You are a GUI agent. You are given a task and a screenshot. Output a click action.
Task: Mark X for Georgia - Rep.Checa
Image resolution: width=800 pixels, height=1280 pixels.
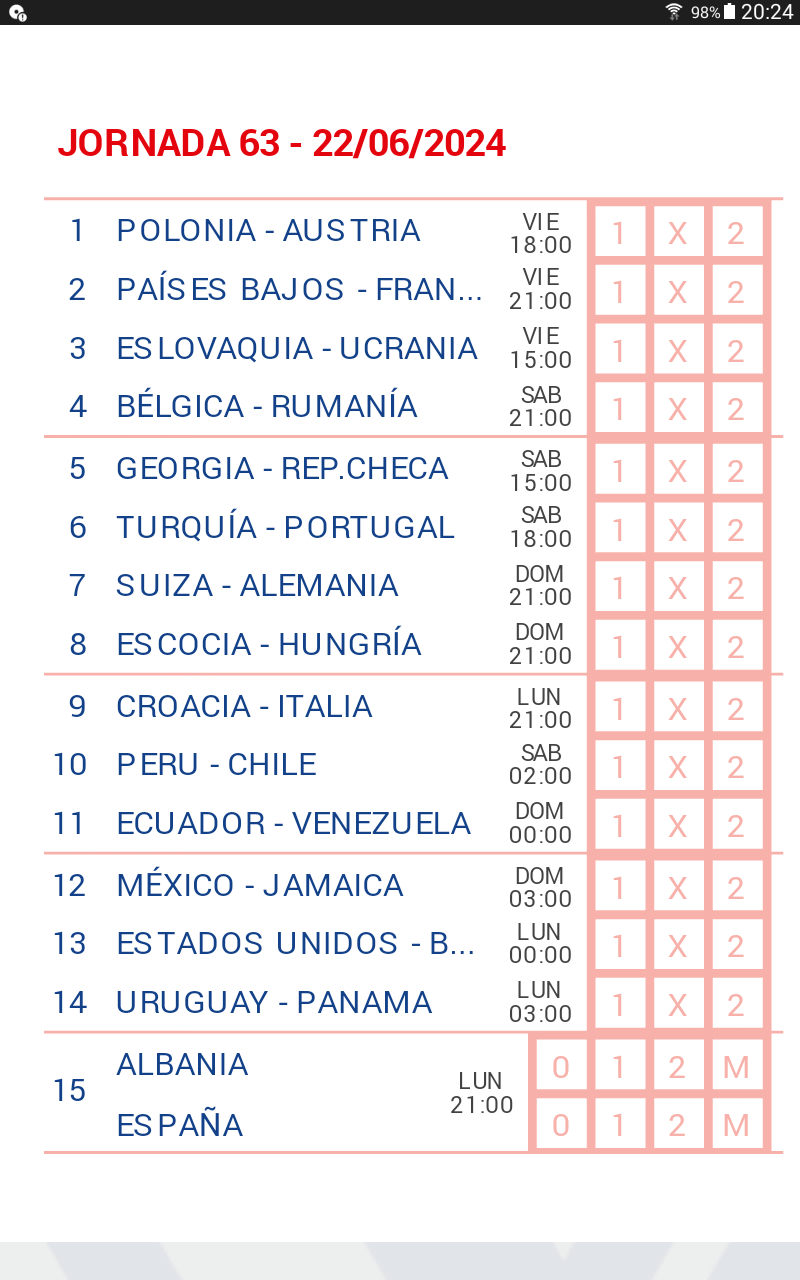(678, 470)
